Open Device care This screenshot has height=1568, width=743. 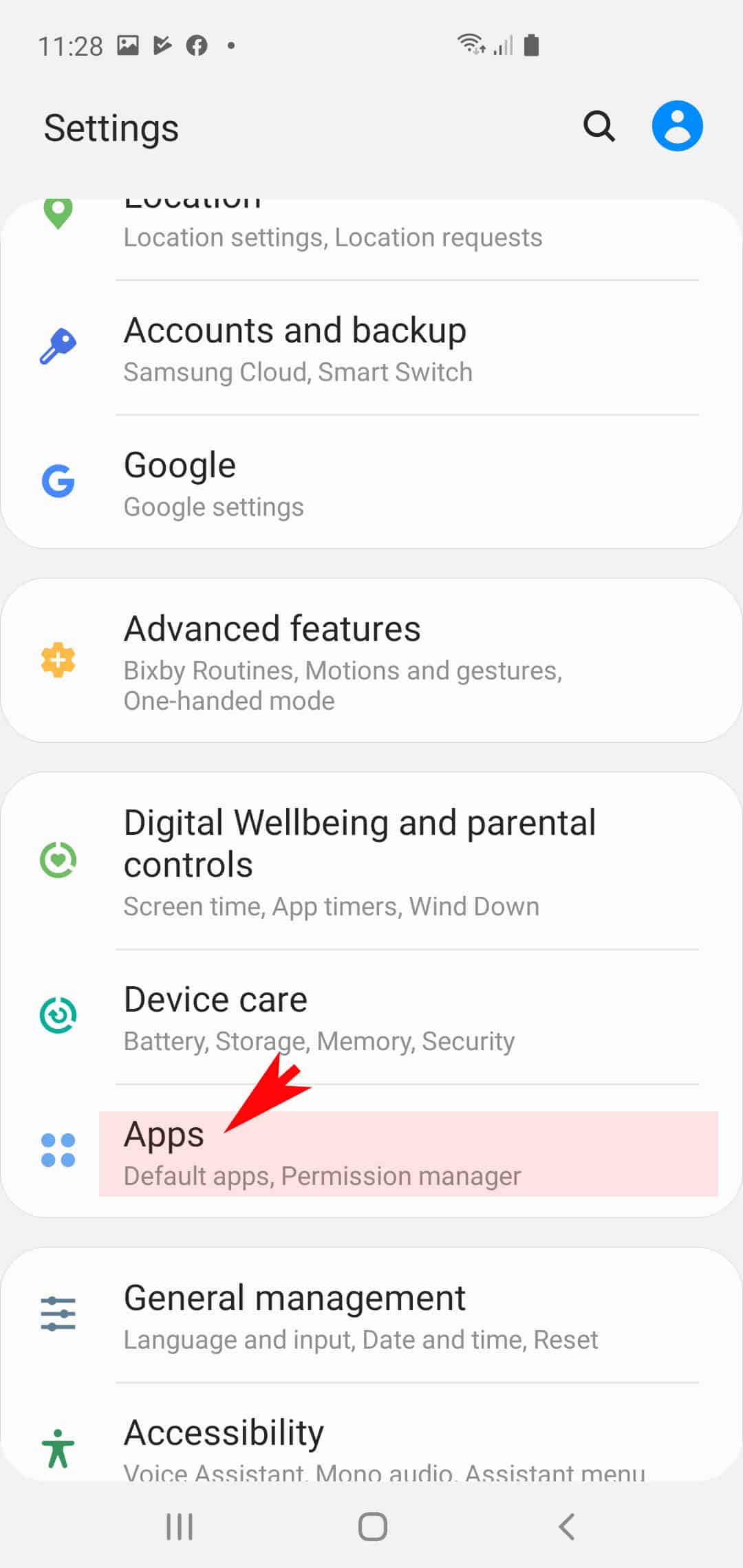(371, 1018)
